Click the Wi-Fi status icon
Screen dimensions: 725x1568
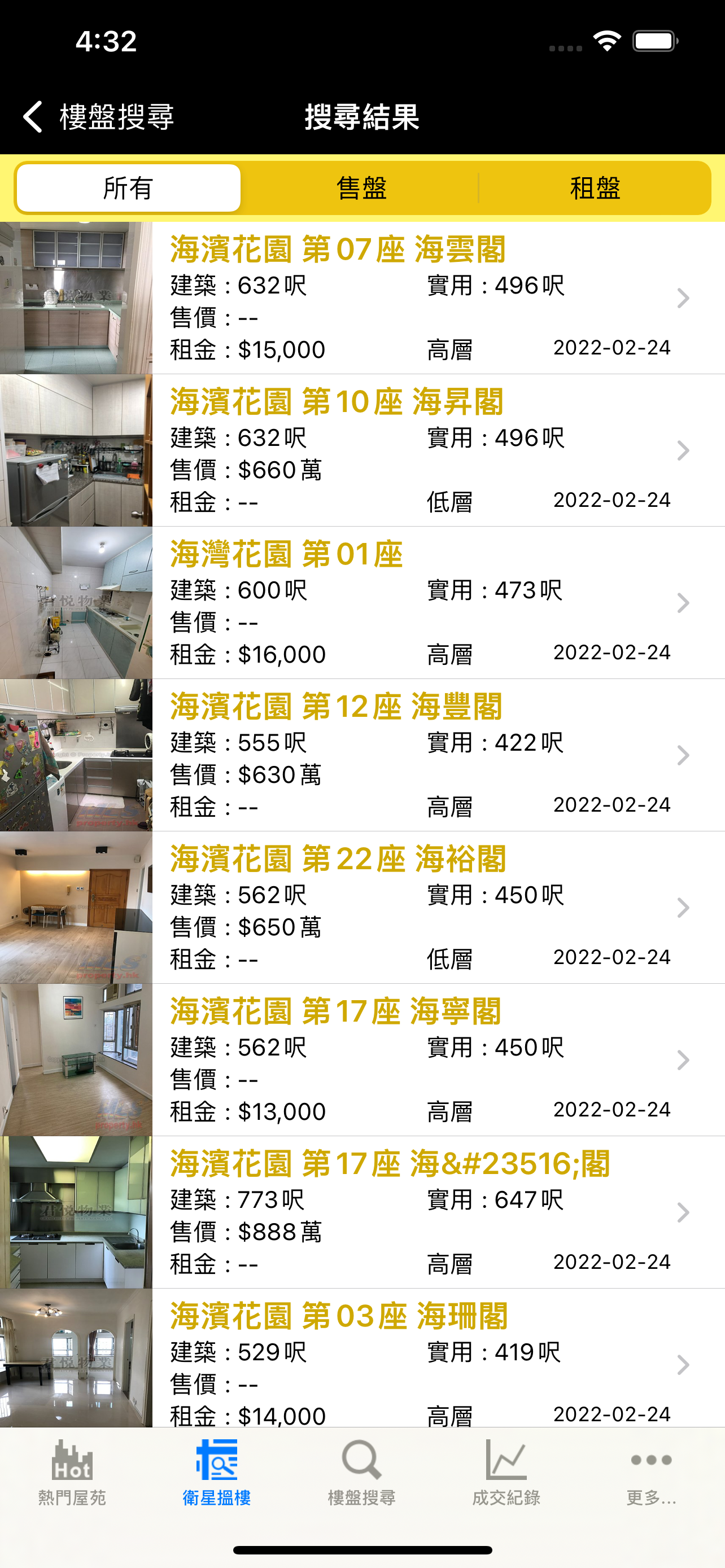[605, 40]
